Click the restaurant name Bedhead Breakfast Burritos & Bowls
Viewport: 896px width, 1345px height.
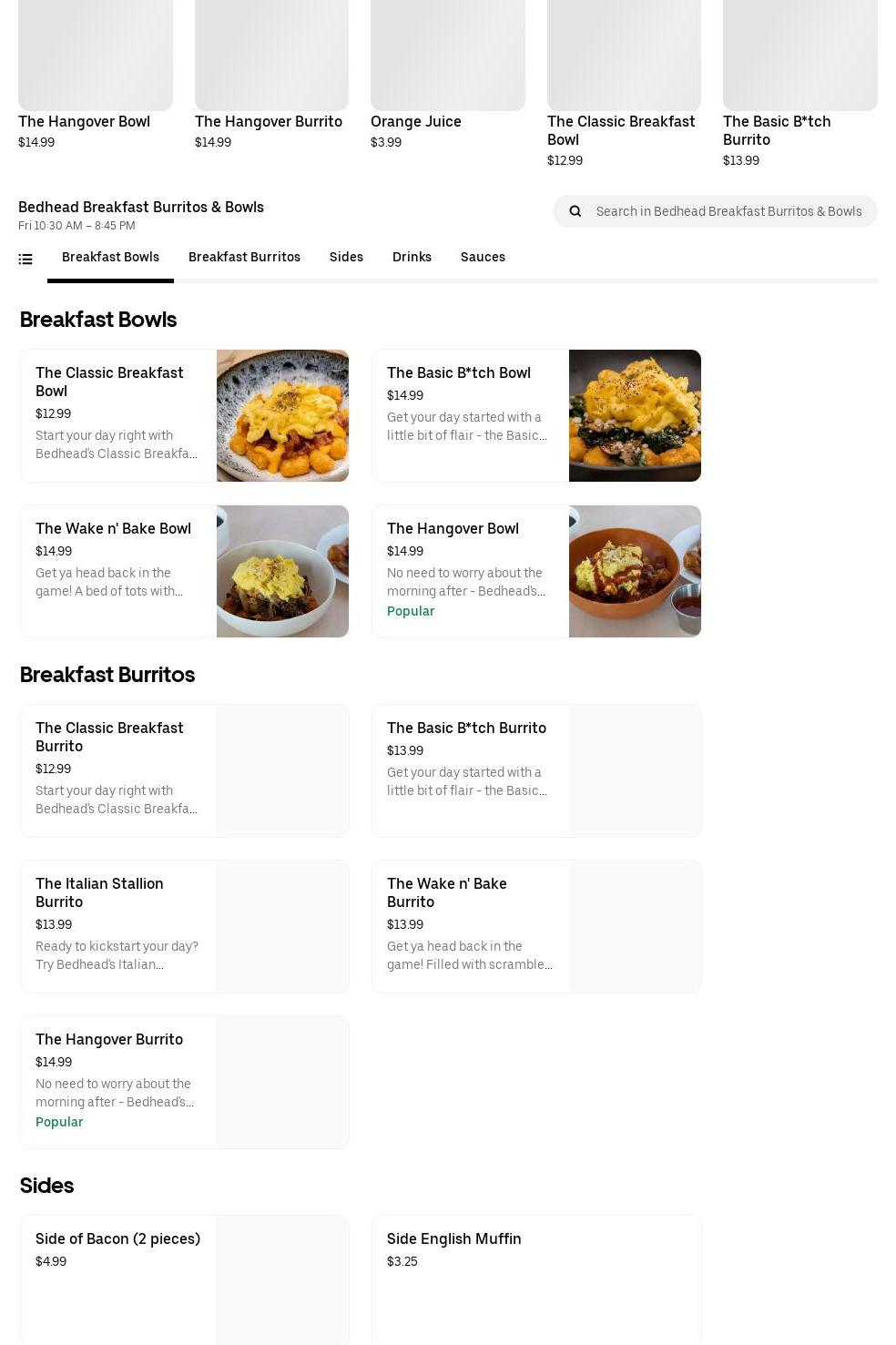tap(141, 207)
